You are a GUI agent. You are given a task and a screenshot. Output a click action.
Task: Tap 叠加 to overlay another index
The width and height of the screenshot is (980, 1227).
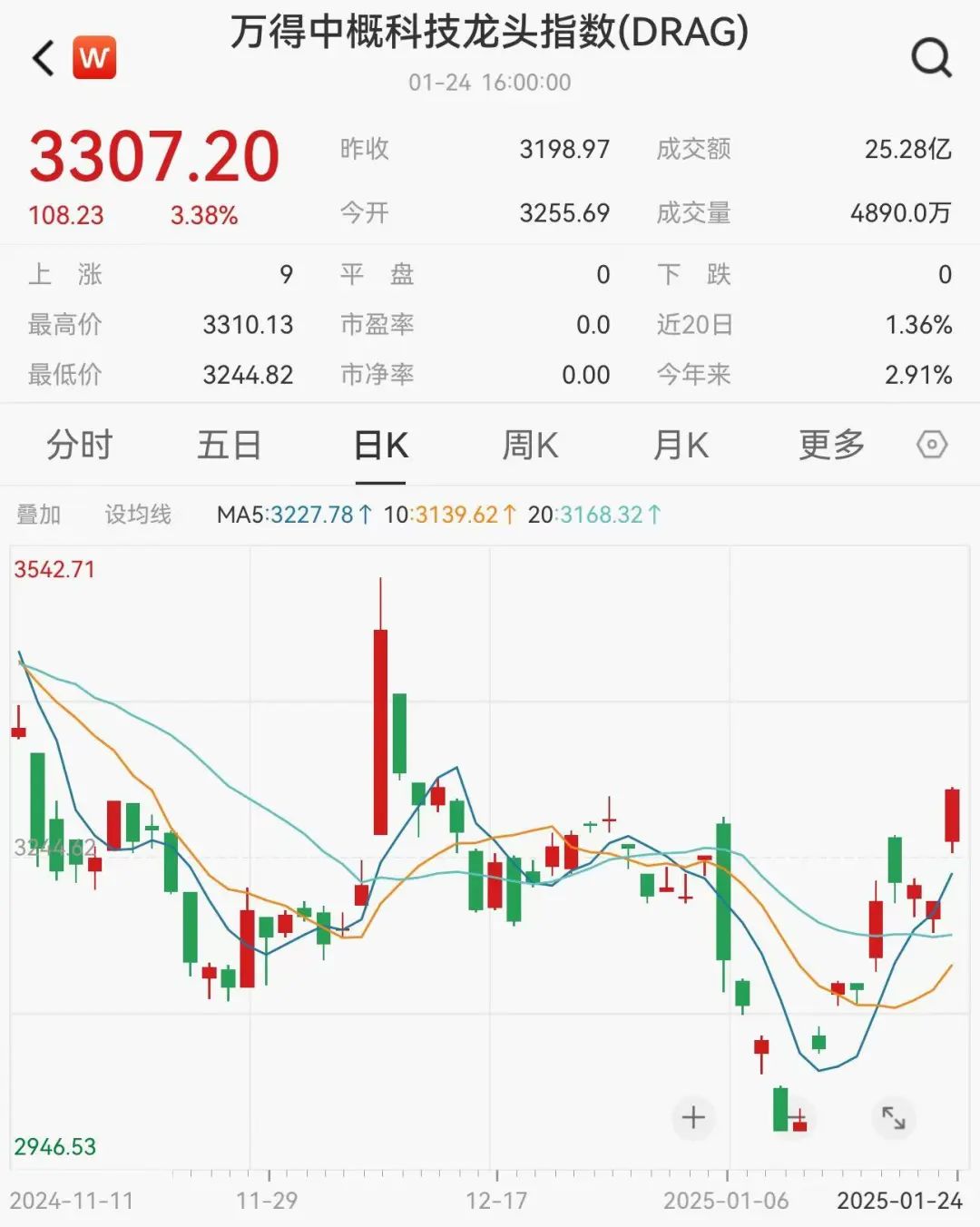tap(39, 515)
